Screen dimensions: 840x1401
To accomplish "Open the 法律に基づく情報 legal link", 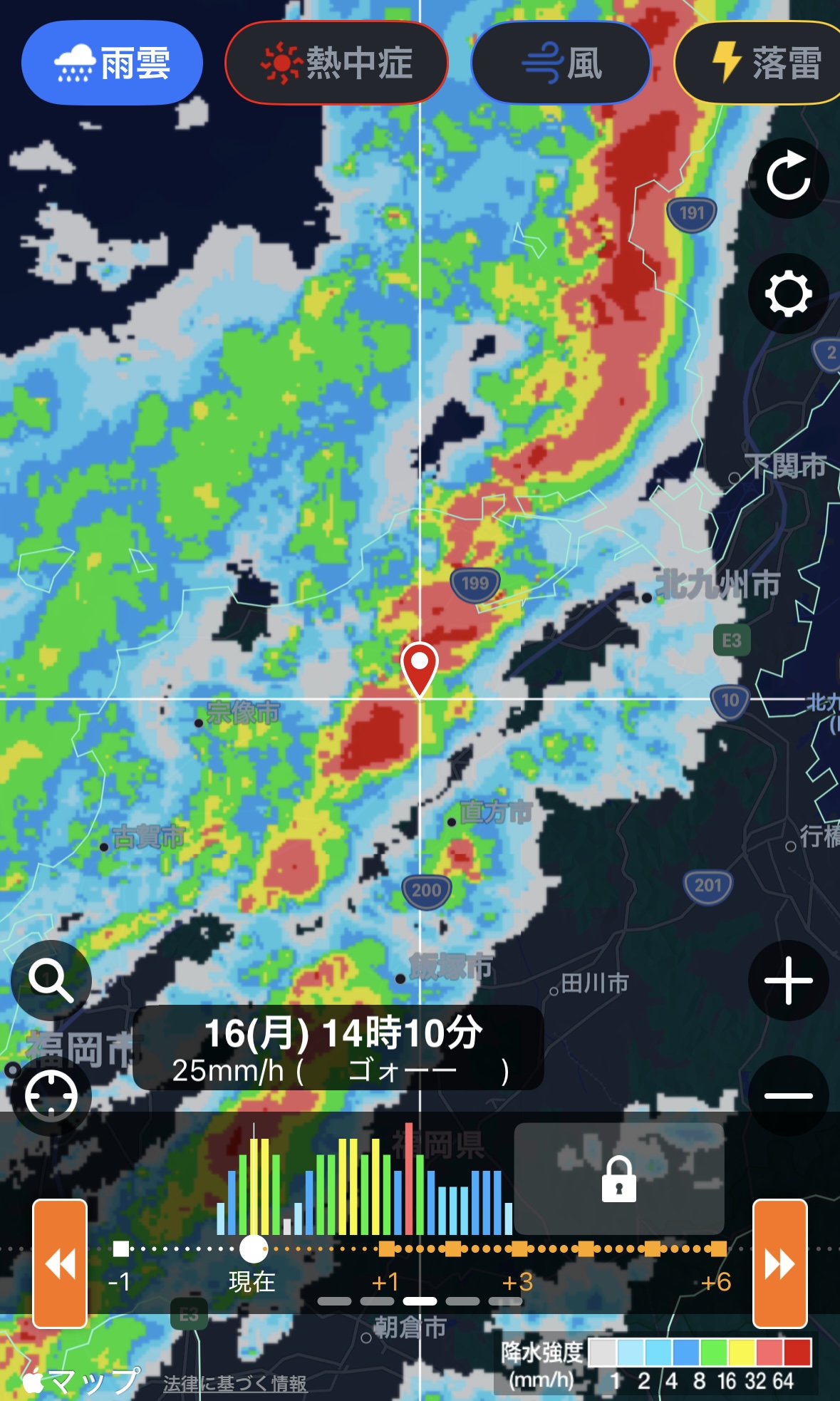I will pos(235,1383).
